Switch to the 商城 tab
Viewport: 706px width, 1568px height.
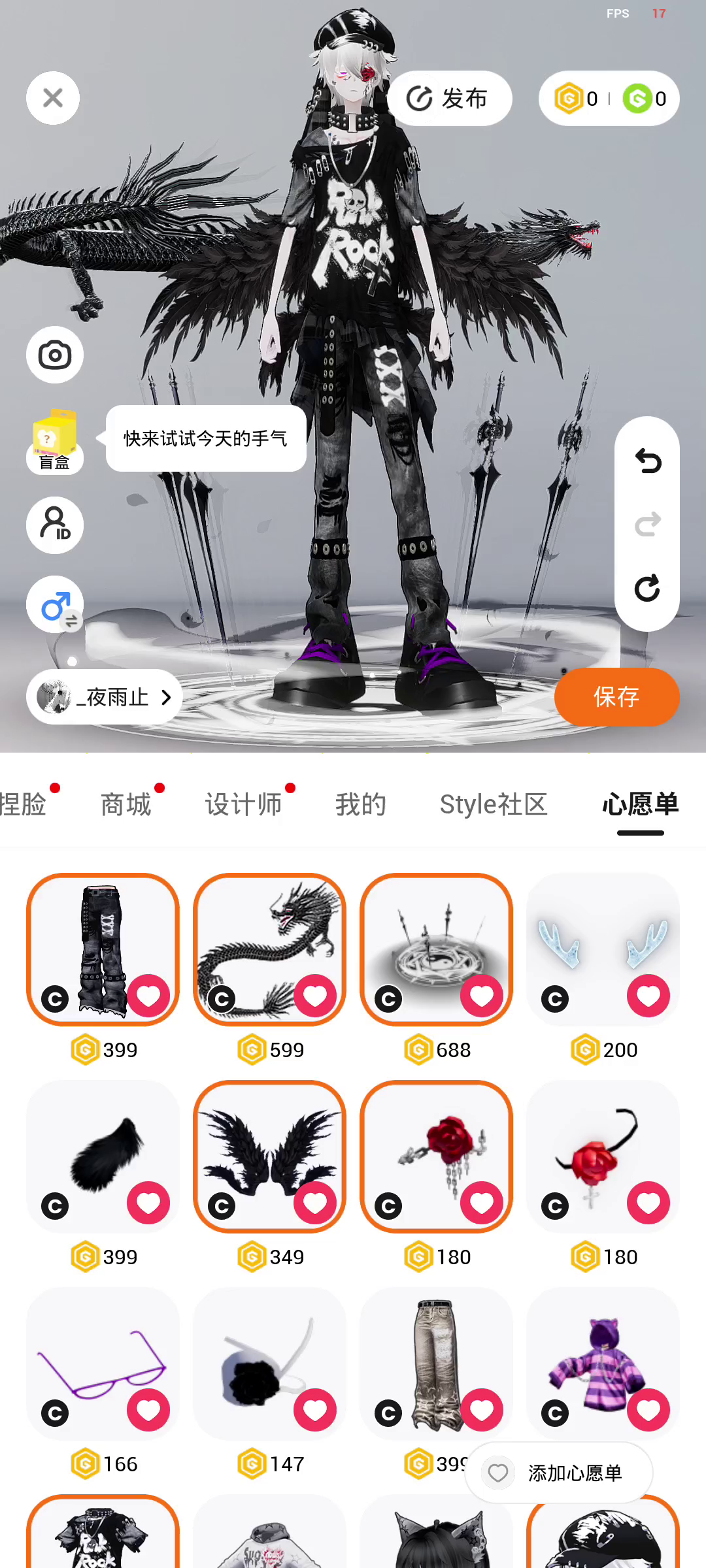pyautogui.click(x=126, y=804)
